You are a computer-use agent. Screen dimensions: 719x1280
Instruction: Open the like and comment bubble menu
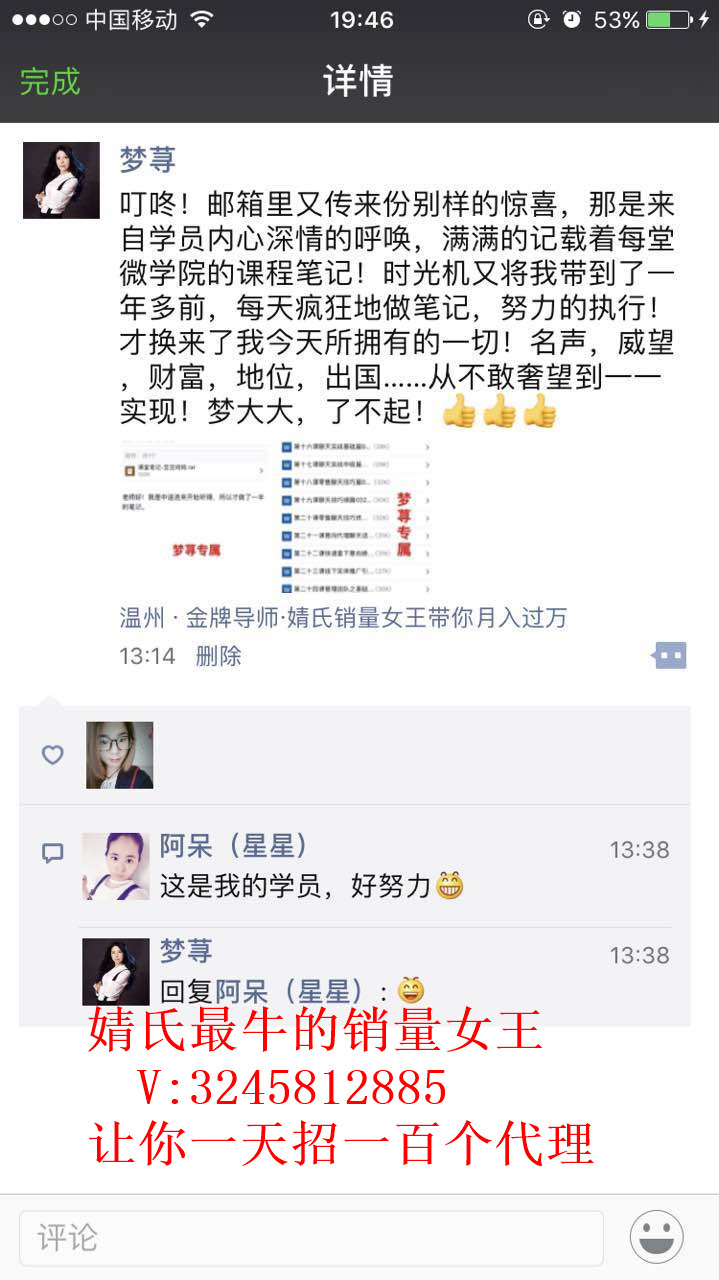click(x=670, y=656)
